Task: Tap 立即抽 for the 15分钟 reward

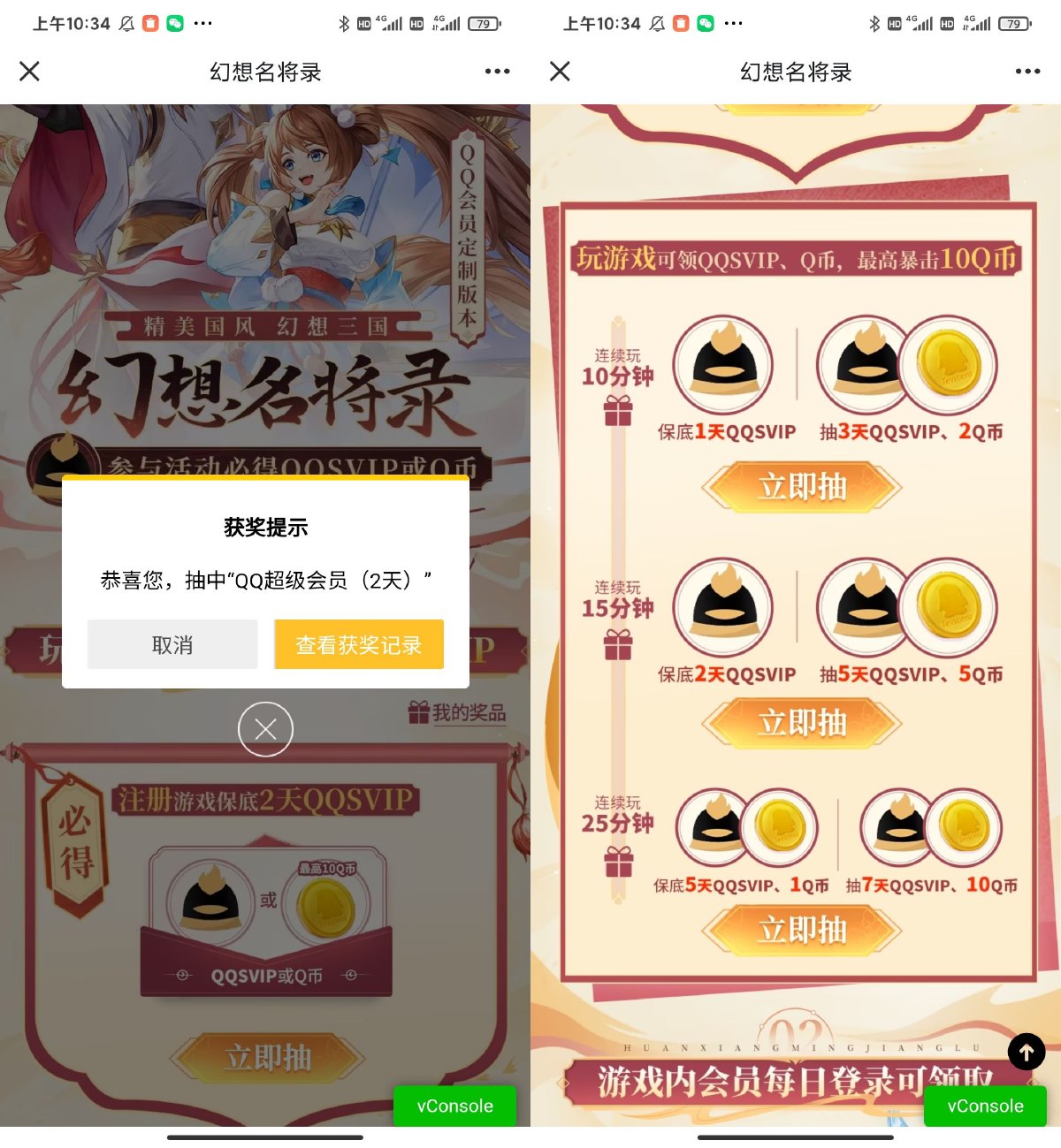Action: click(802, 723)
